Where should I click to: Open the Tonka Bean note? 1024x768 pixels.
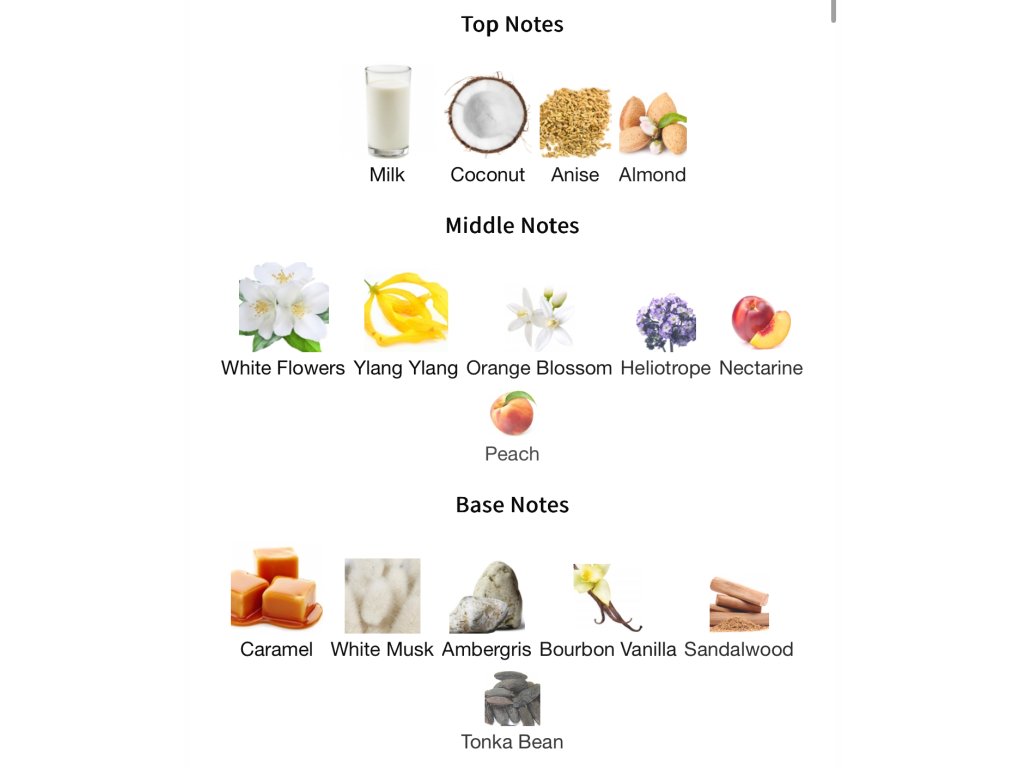[x=512, y=711]
